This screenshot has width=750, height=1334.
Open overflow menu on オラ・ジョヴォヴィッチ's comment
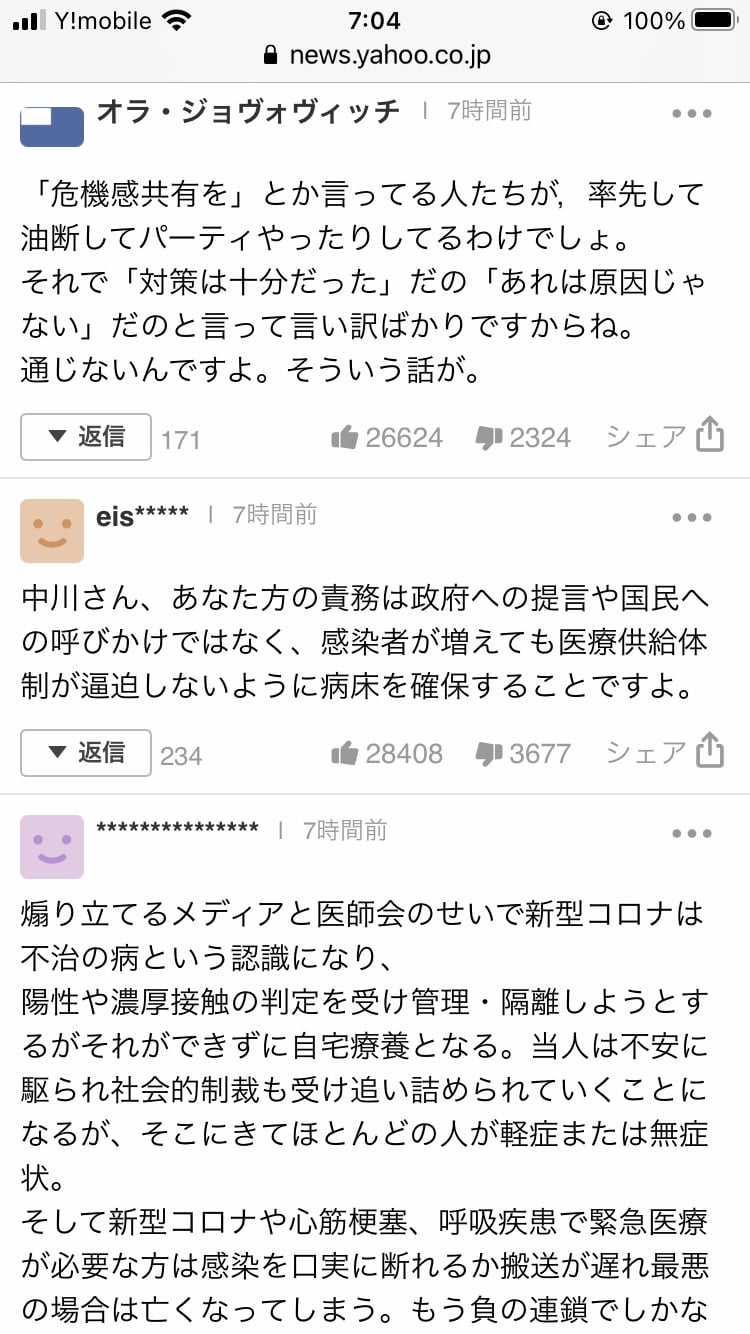pos(691,114)
